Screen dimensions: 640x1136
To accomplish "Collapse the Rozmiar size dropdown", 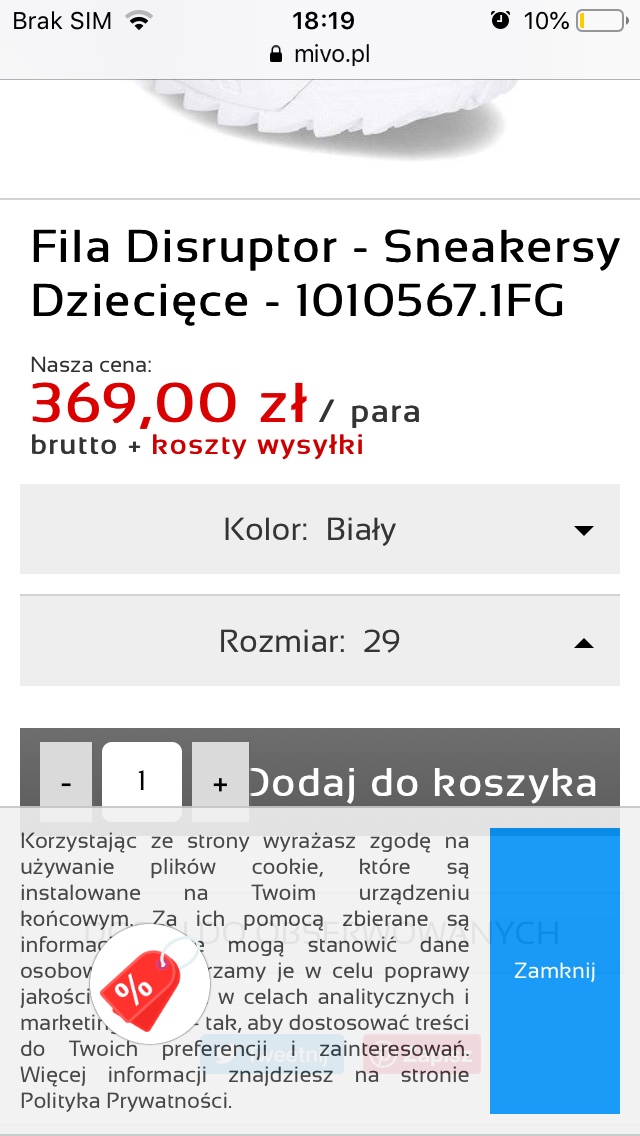I will point(320,641).
